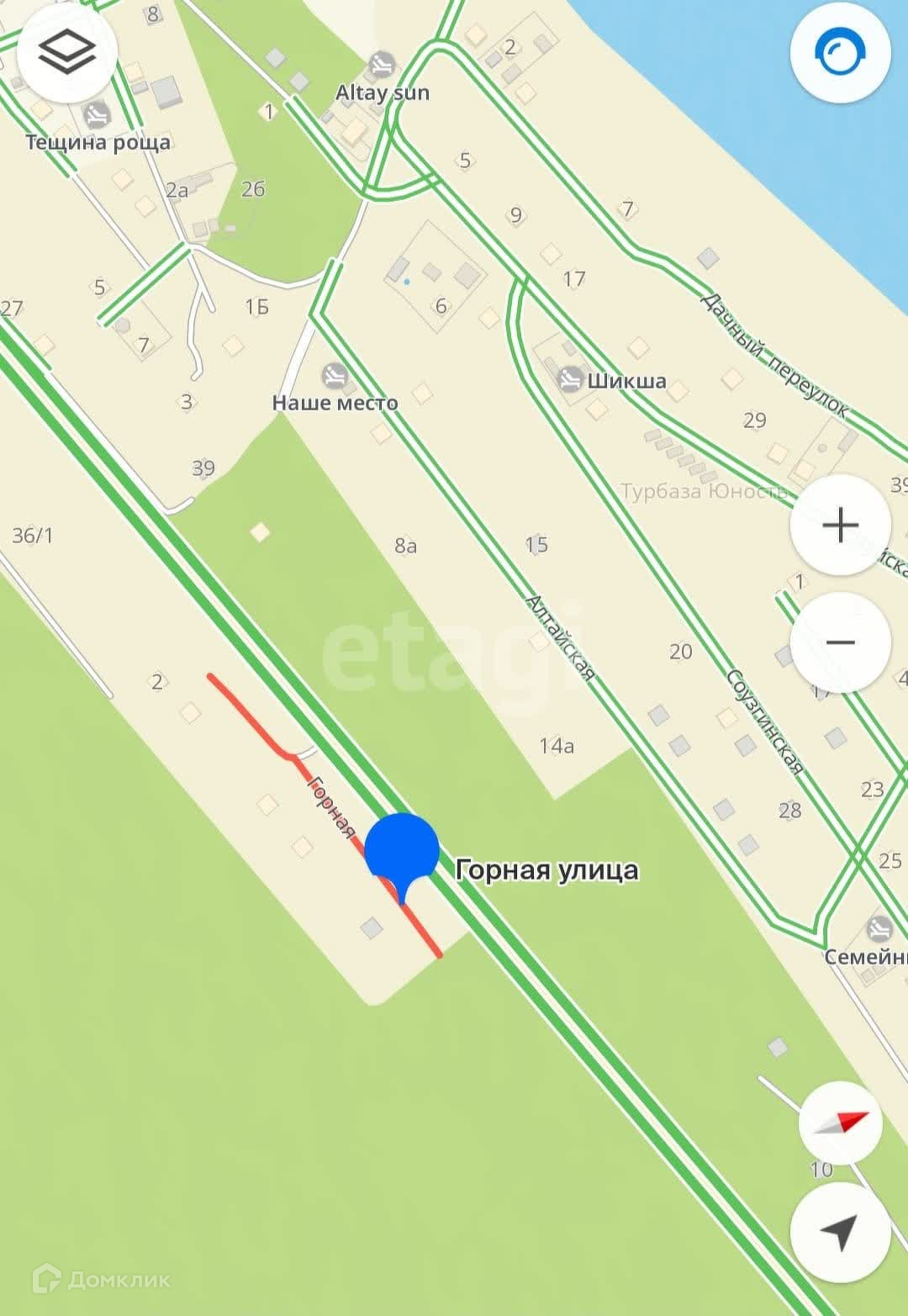Select the blue pin at Горная улица
Image resolution: width=908 pixels, height=1316 pixels.
(x=402, y=849)
